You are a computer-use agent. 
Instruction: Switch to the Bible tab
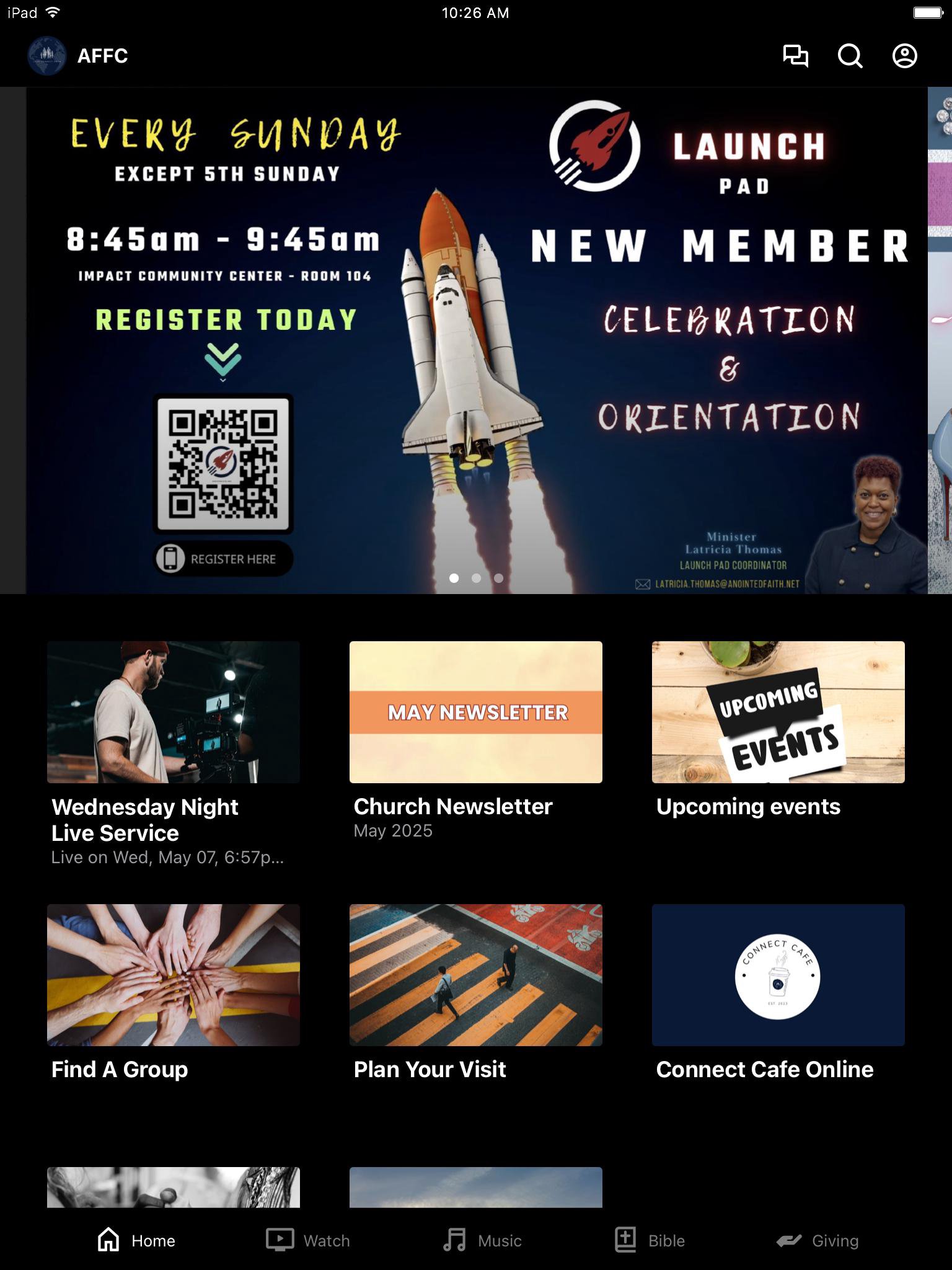point(650,1240)
